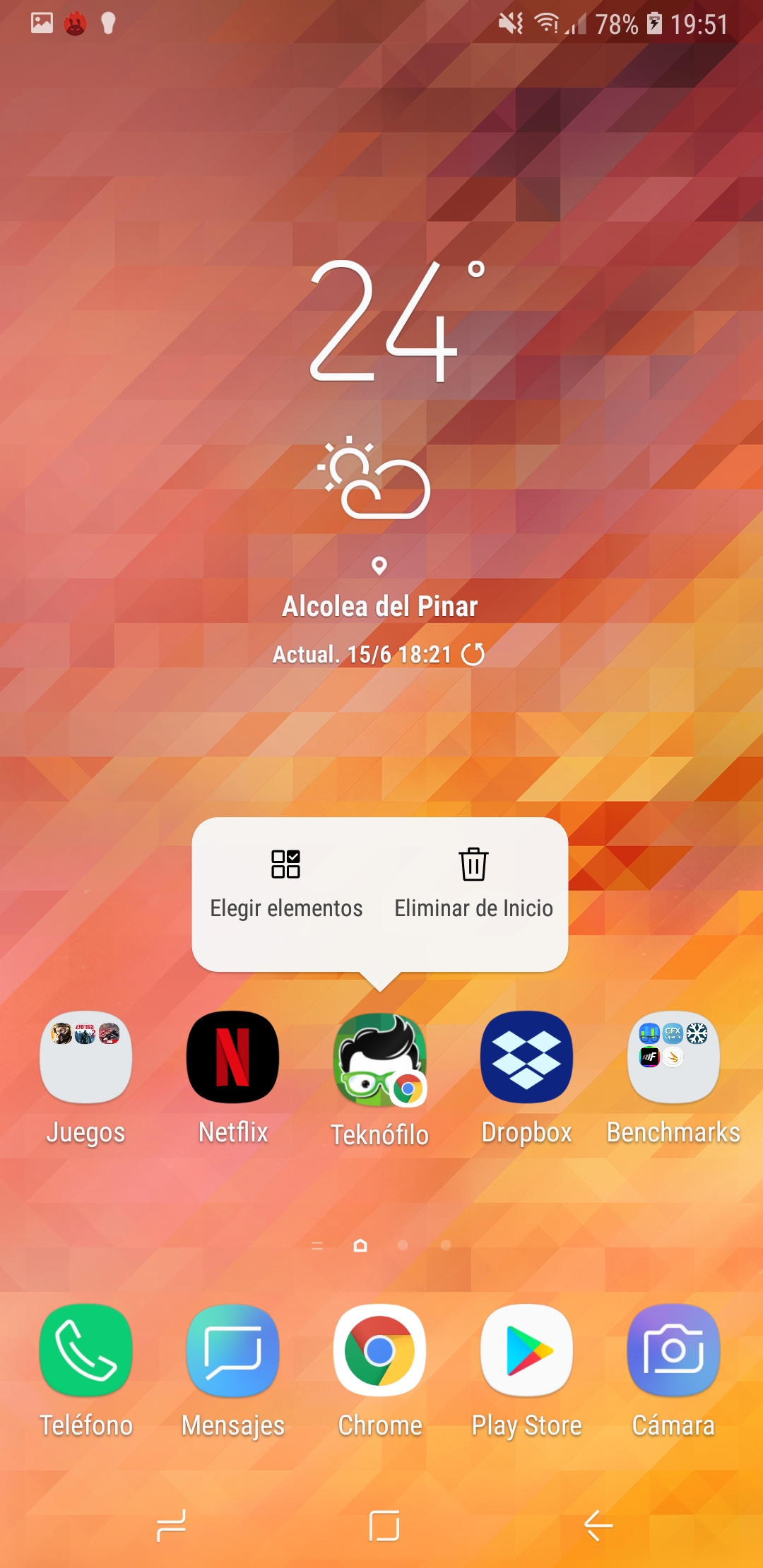Screen dimensions: 763x1568
Task: Tap the home button in navigation bar
Action: tap(384, 1526)
